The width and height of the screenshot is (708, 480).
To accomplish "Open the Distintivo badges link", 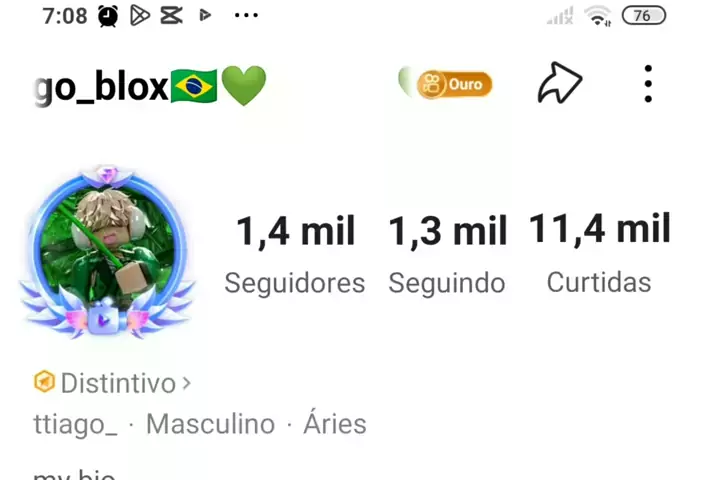I will (112, 382).
